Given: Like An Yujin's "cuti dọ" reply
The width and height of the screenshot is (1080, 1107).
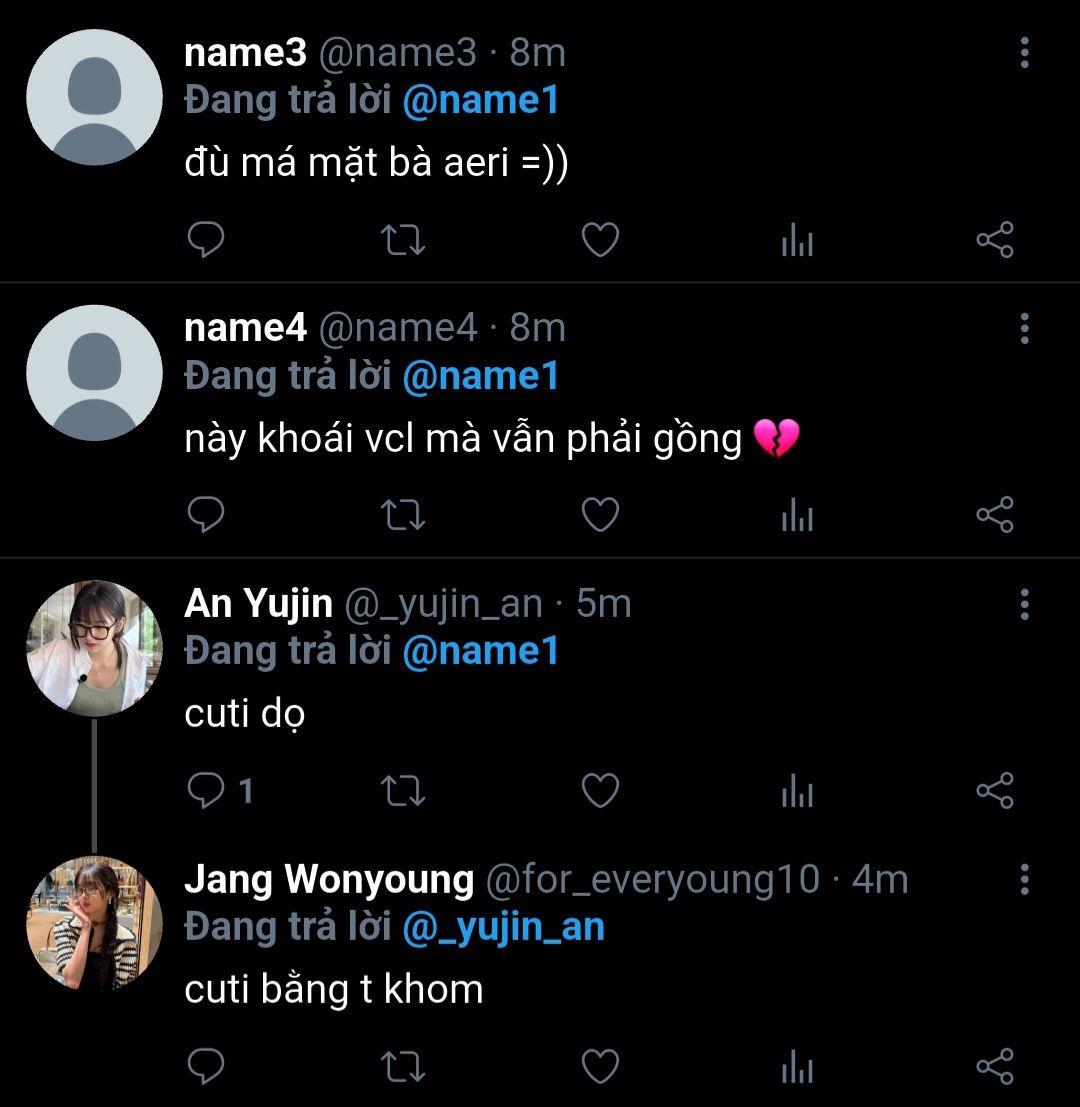Looking at the screenshot, I should click(x=600, y=791).
